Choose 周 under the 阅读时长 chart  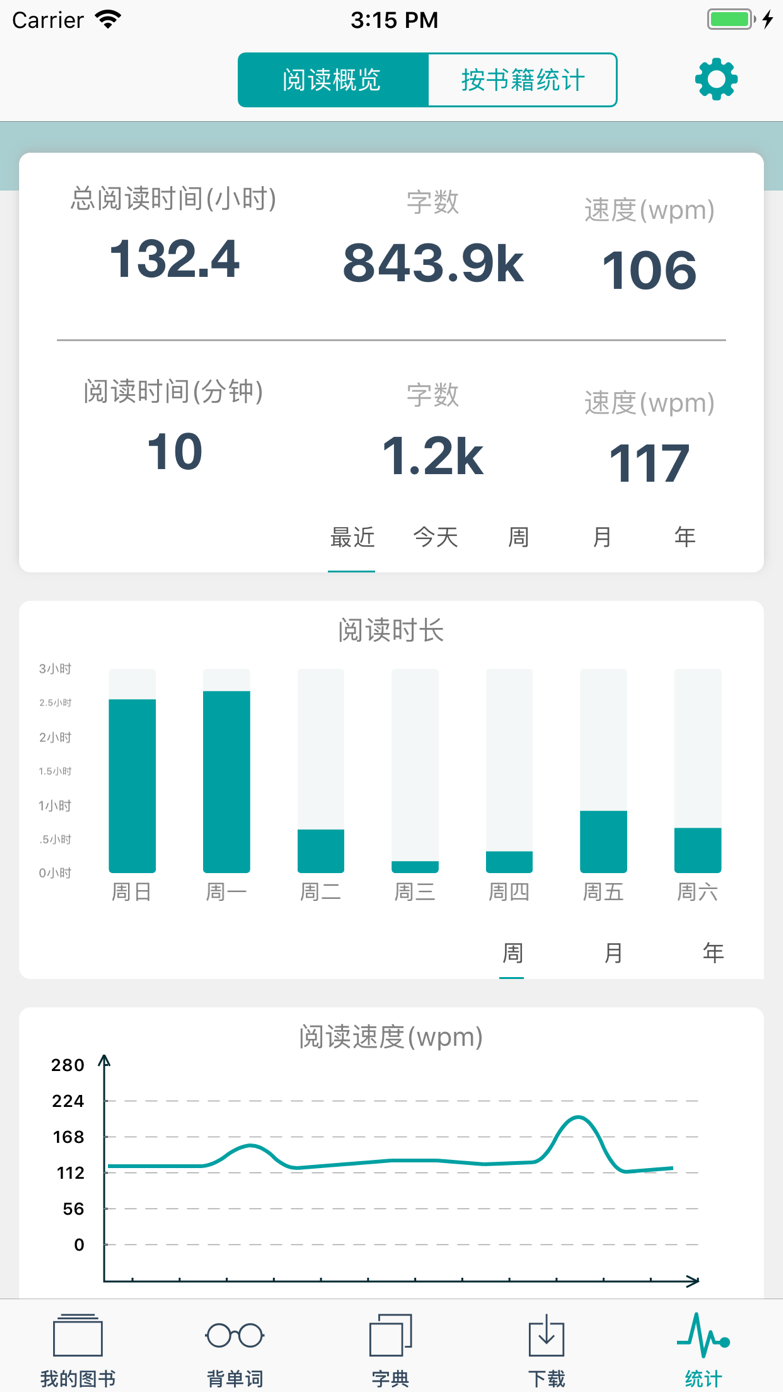point(512,954)
